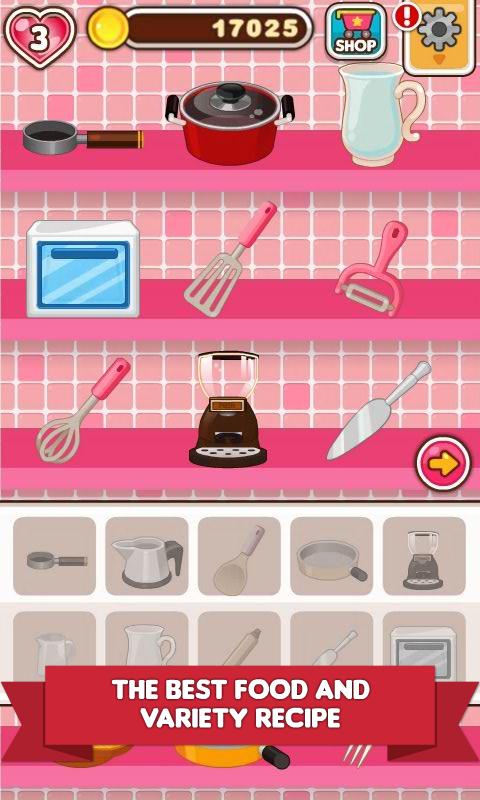This screenshot has height=800, width=480.
Task: Pick the blue oven on the middle shelf
Action: 83,268
